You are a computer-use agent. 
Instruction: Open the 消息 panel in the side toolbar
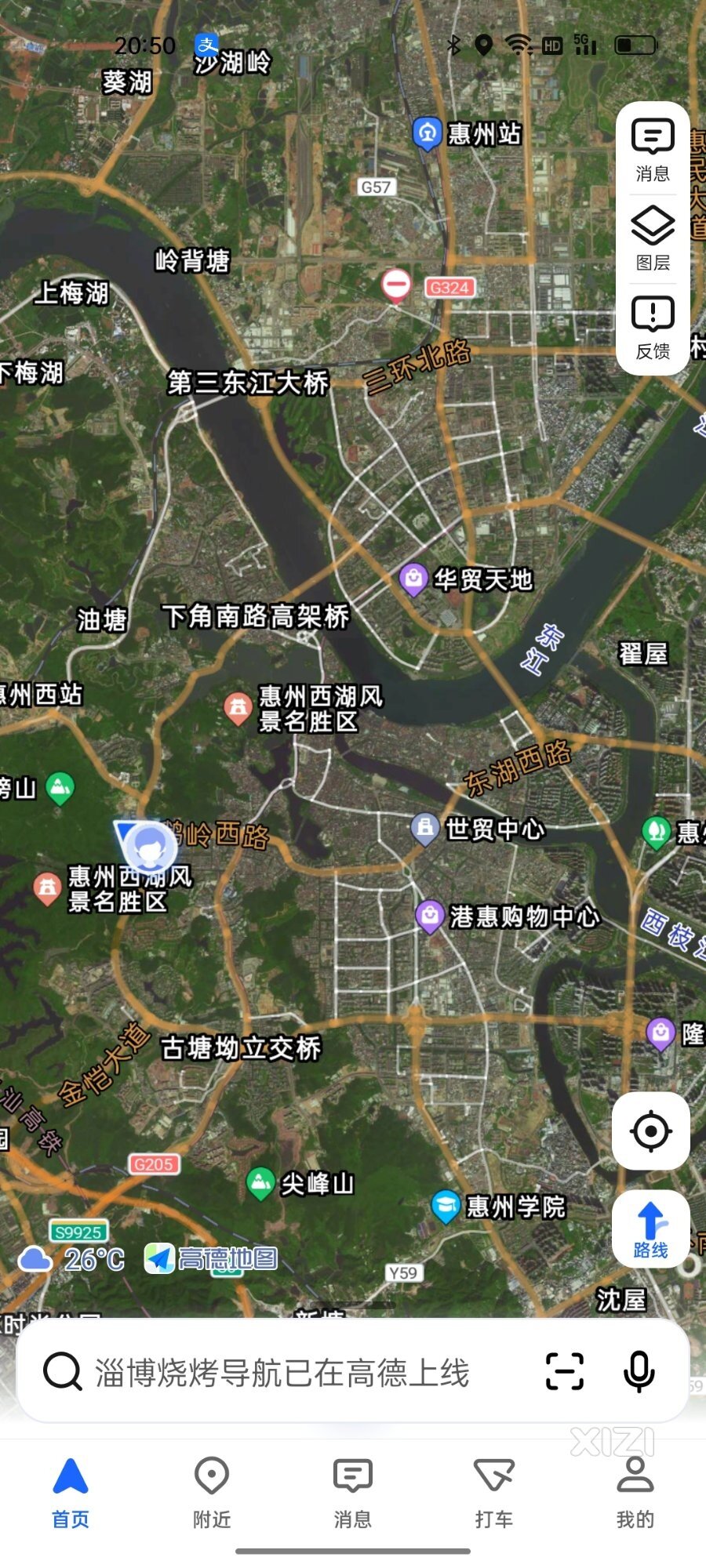(x=653, y=151)
